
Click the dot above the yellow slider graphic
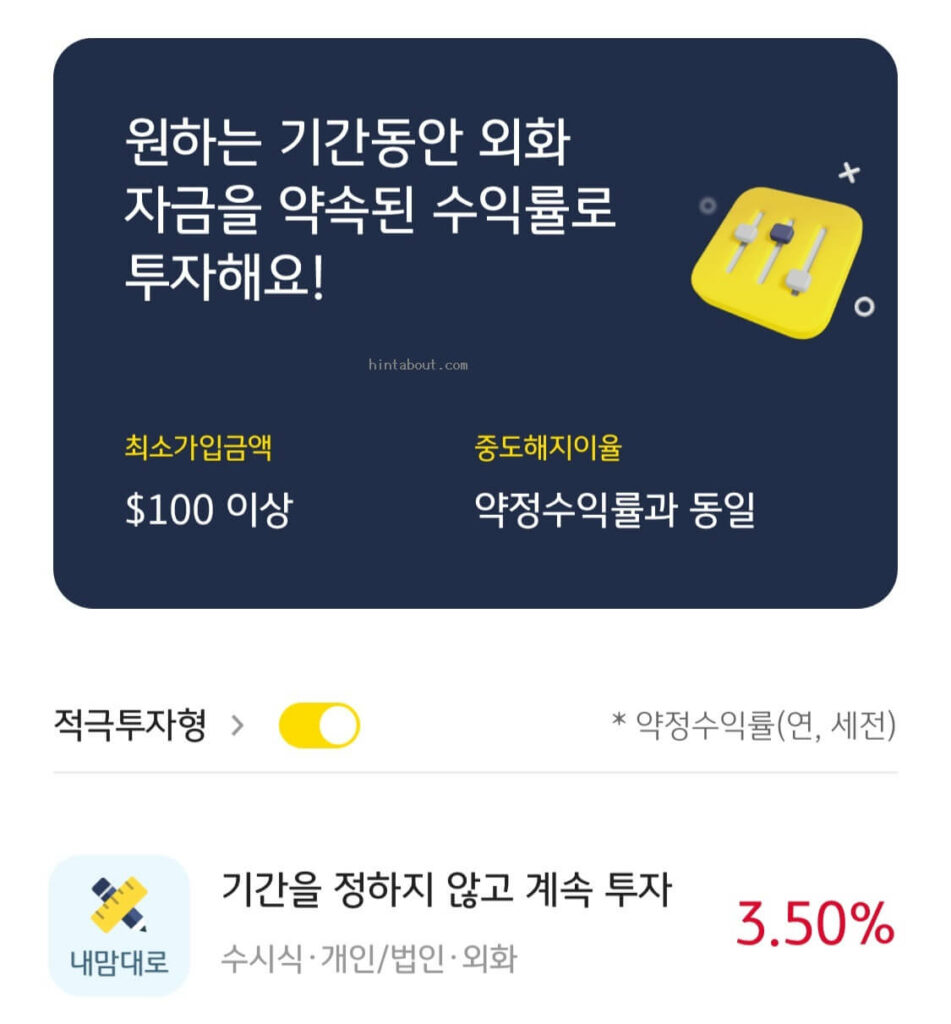708,203
